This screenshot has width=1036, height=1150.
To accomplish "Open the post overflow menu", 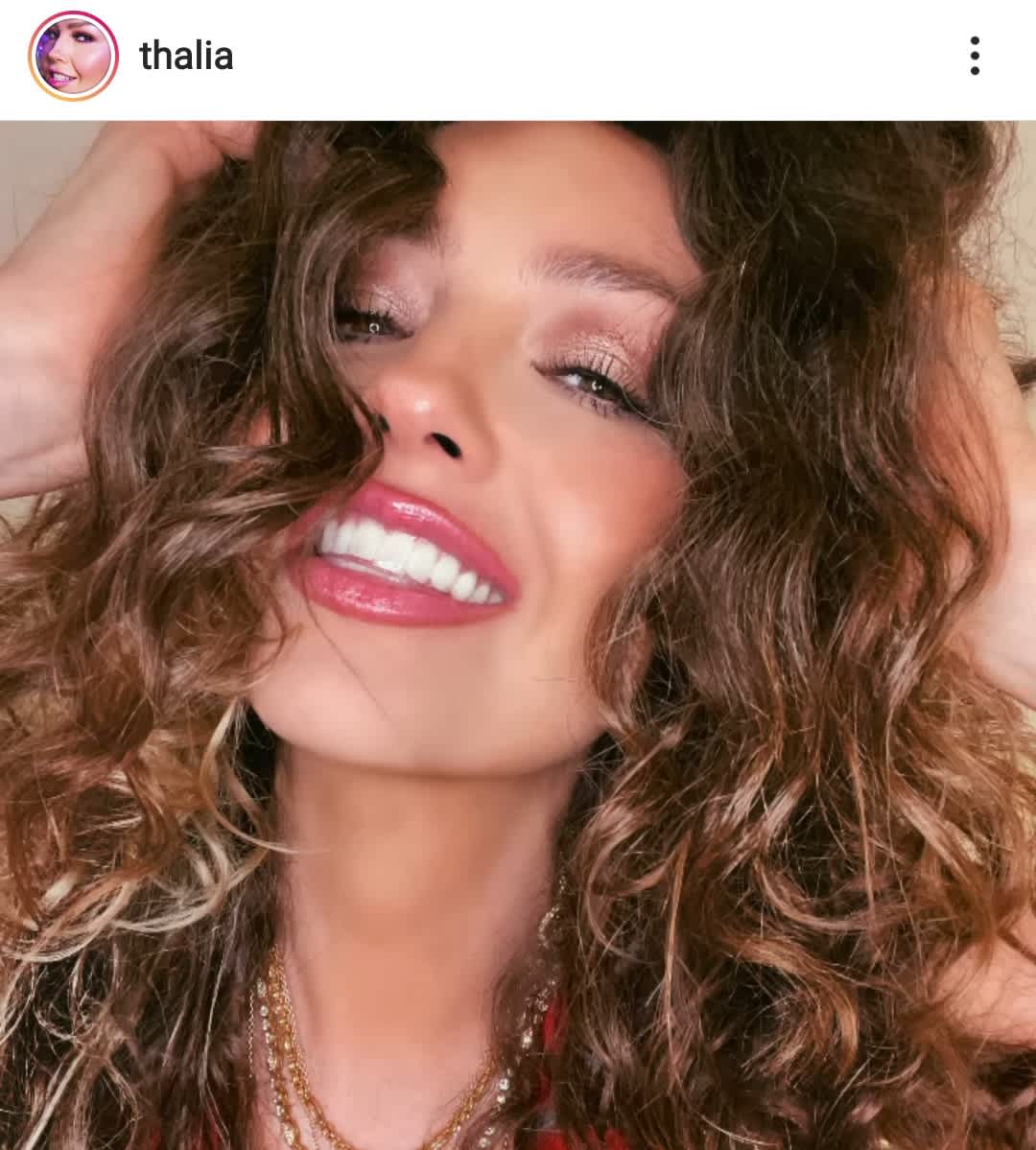I will click(975, 57).
